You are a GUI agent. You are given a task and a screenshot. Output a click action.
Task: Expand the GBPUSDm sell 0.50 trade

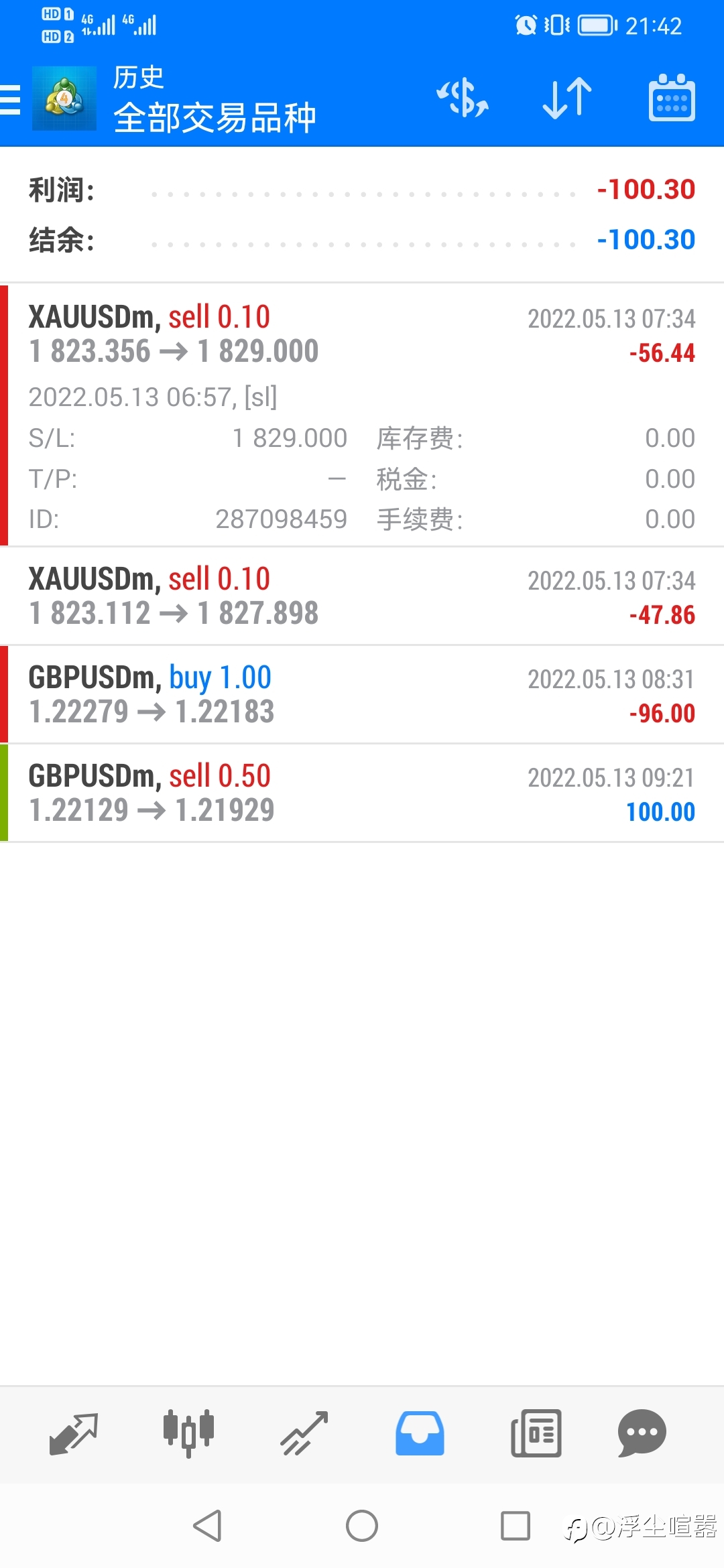(362, 793)
